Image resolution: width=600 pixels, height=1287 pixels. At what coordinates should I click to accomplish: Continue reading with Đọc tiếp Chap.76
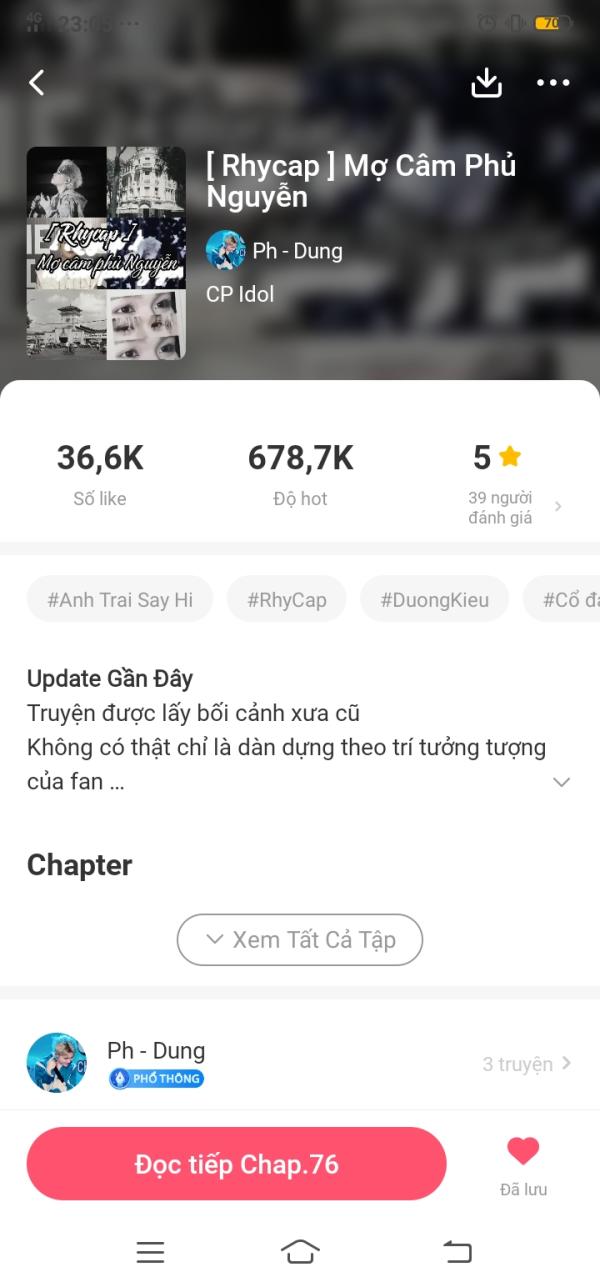pos(236,1164)
